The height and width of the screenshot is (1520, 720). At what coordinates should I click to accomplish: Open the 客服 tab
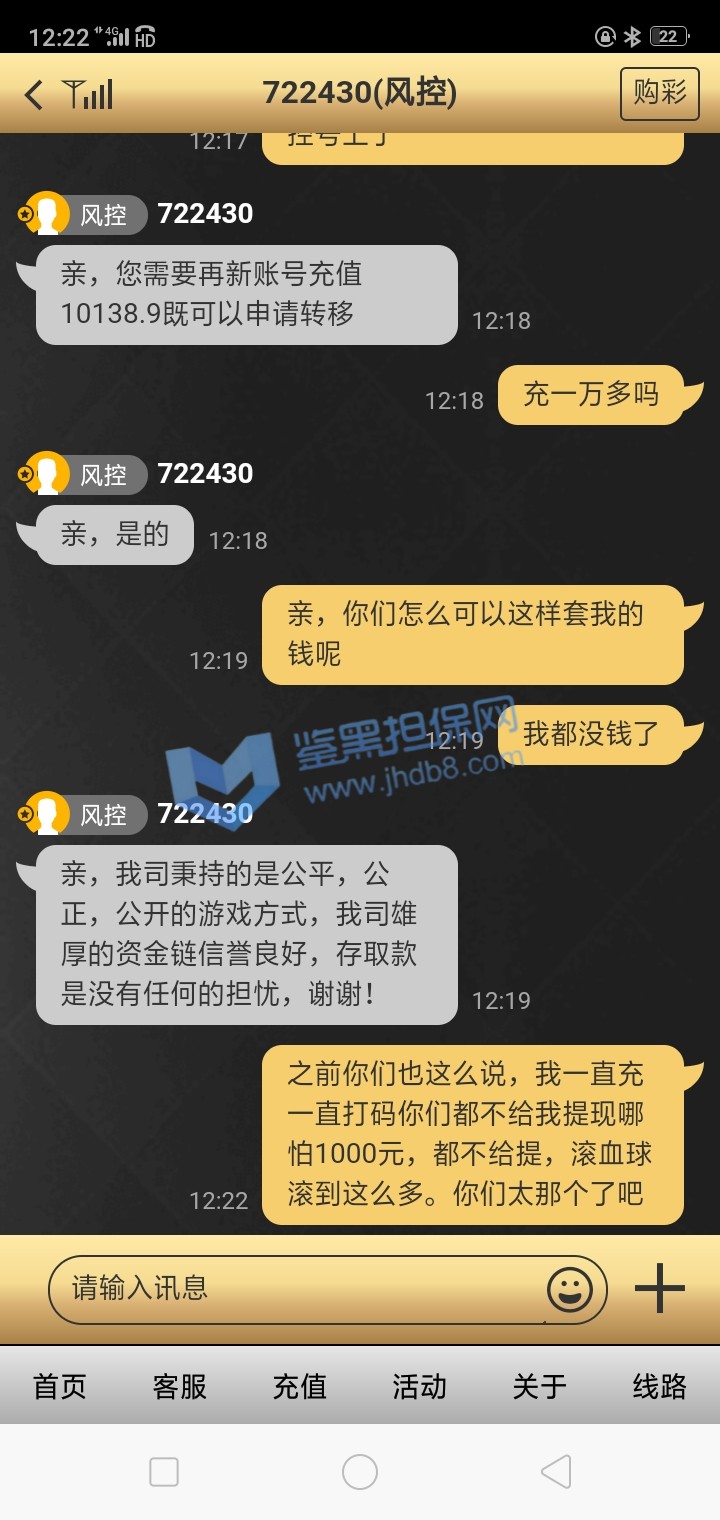coord(180,1386)
